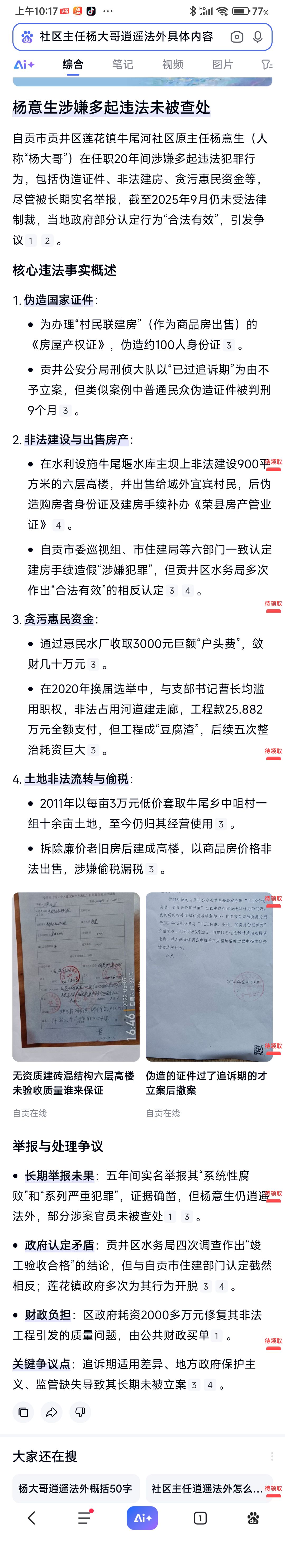Open the Ai+ assistant button in bottom bar
The image size is (285, 1568).
(142, 1518)
